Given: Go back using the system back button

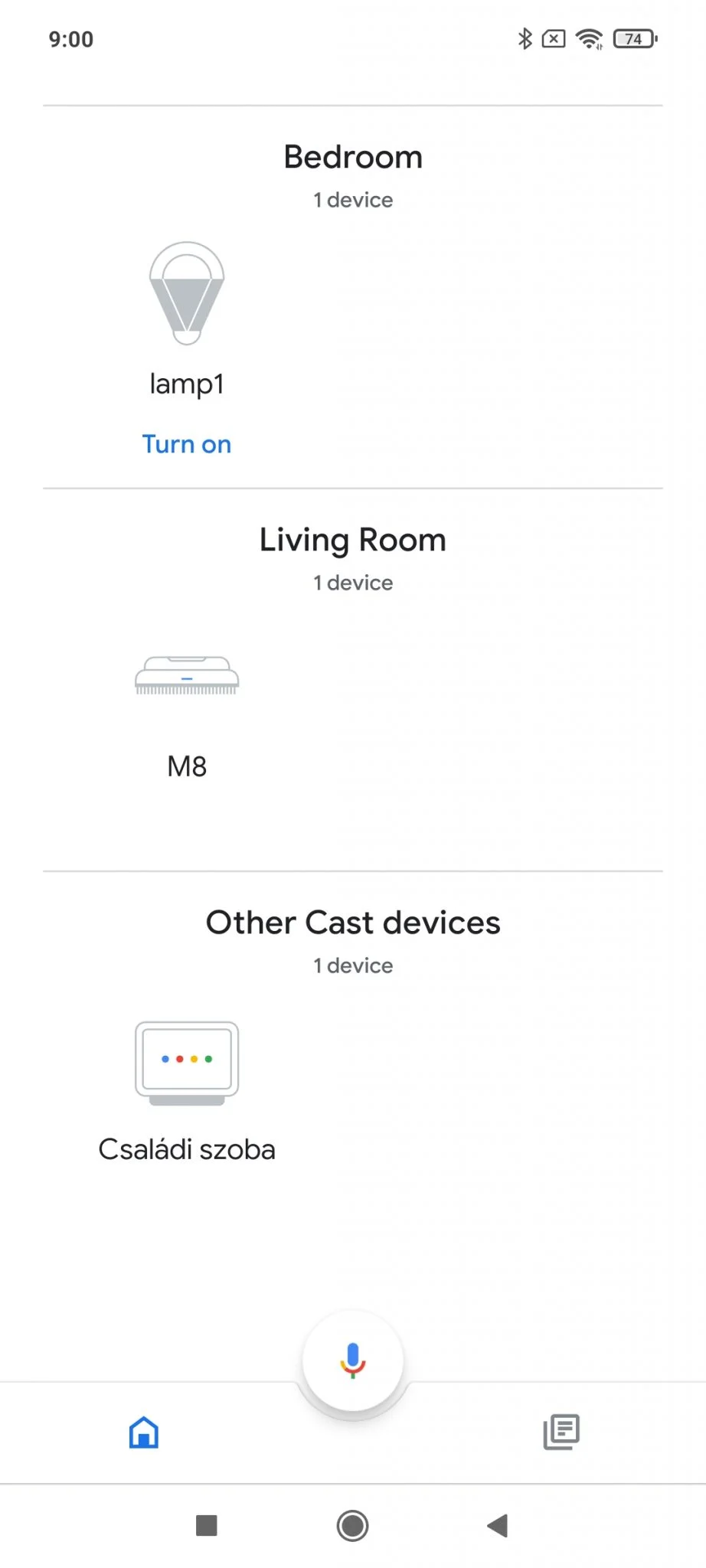Looking at the screenshot, I should click(x=498, y=1525).
